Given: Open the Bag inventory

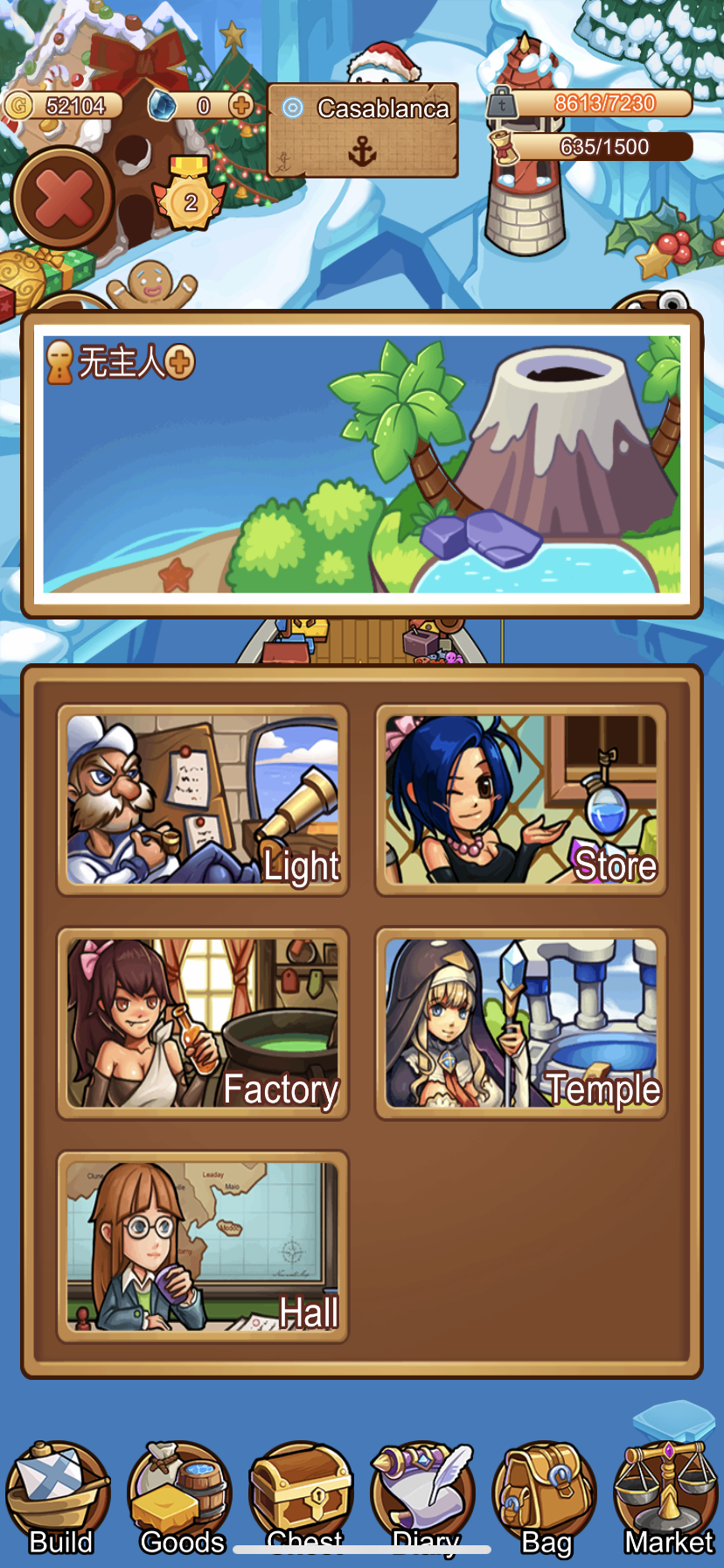Looking at the screenshot, I should (x=545, y=1496).
